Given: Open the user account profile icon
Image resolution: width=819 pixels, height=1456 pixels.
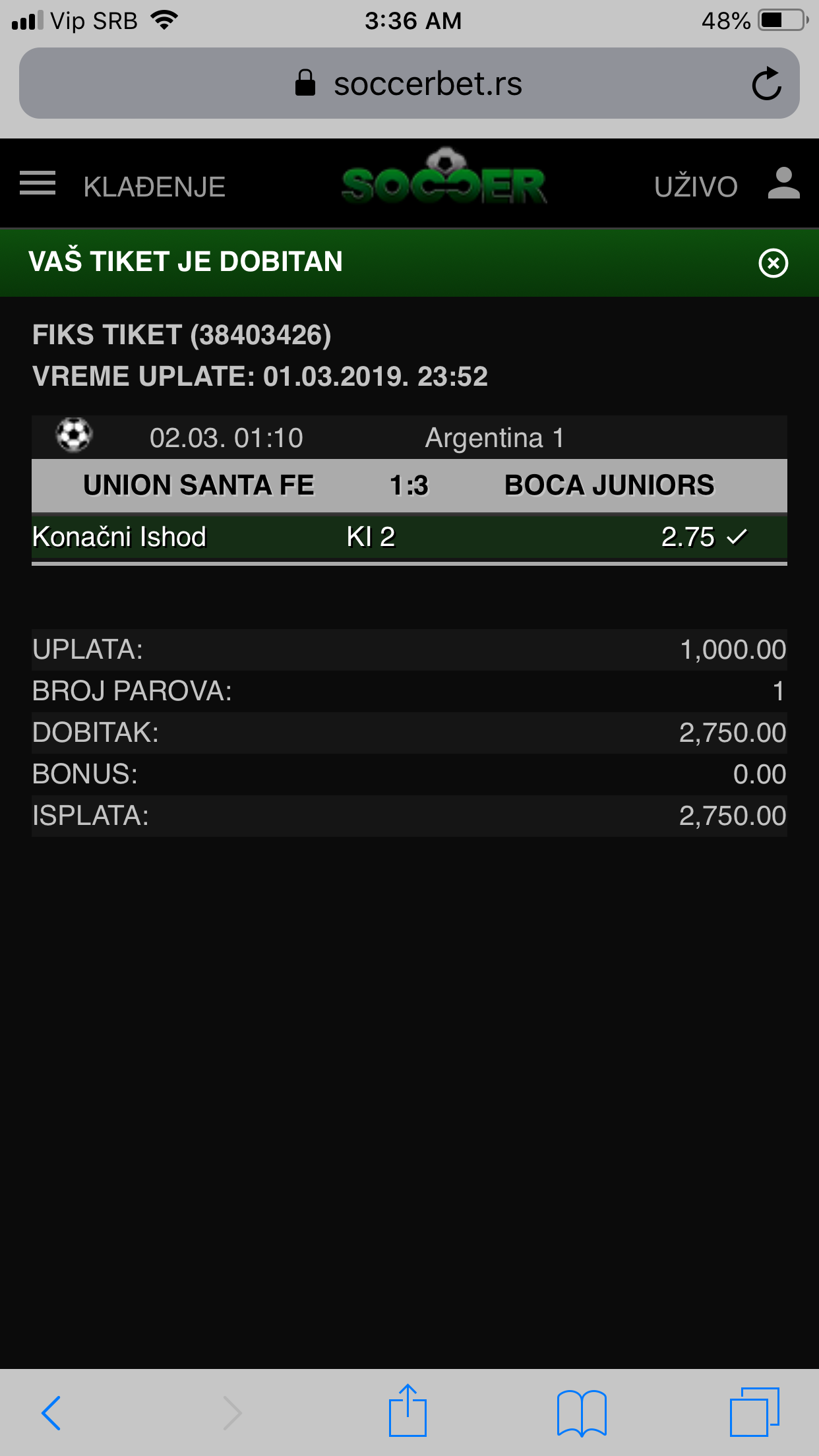Looking at the screenshot, I should tap(783, 183).
